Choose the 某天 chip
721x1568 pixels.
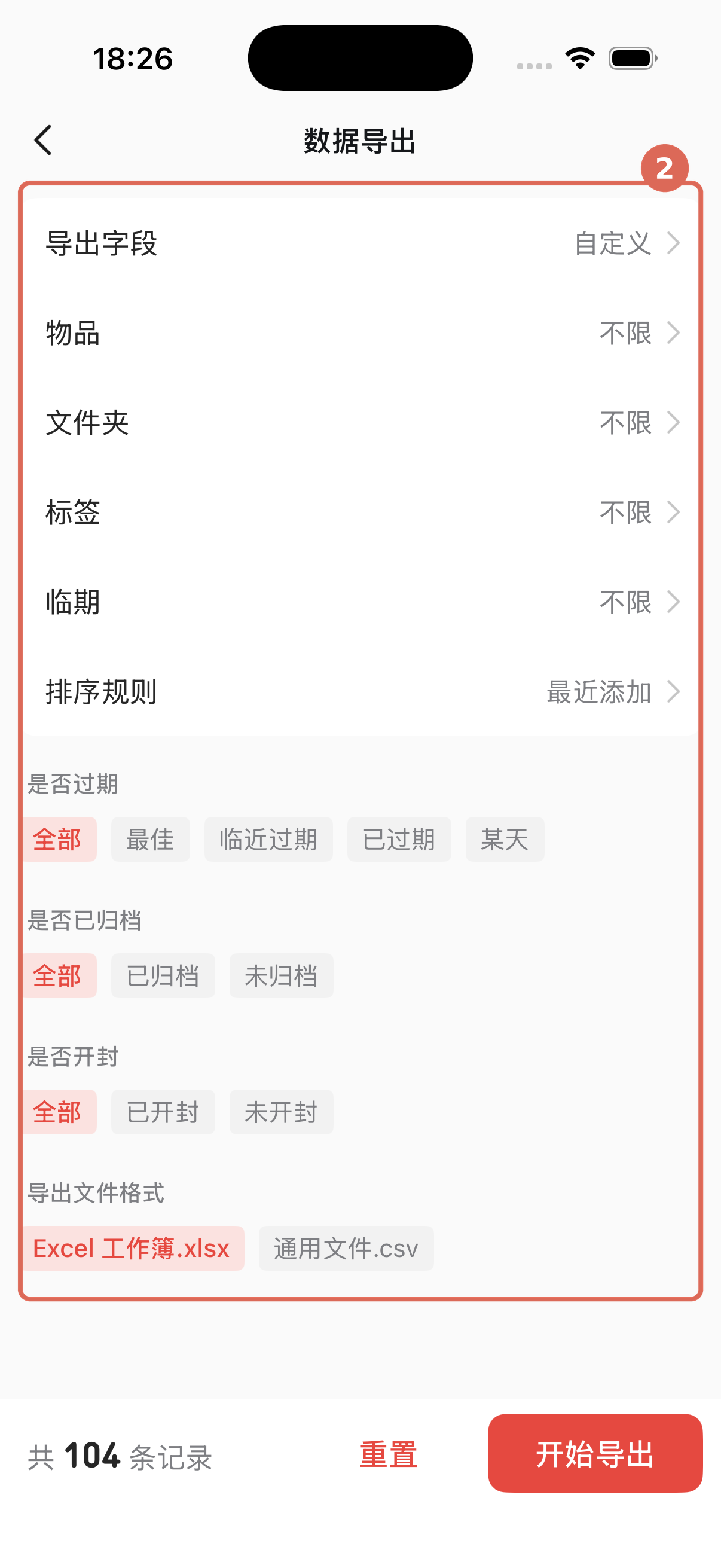point(505,840)
